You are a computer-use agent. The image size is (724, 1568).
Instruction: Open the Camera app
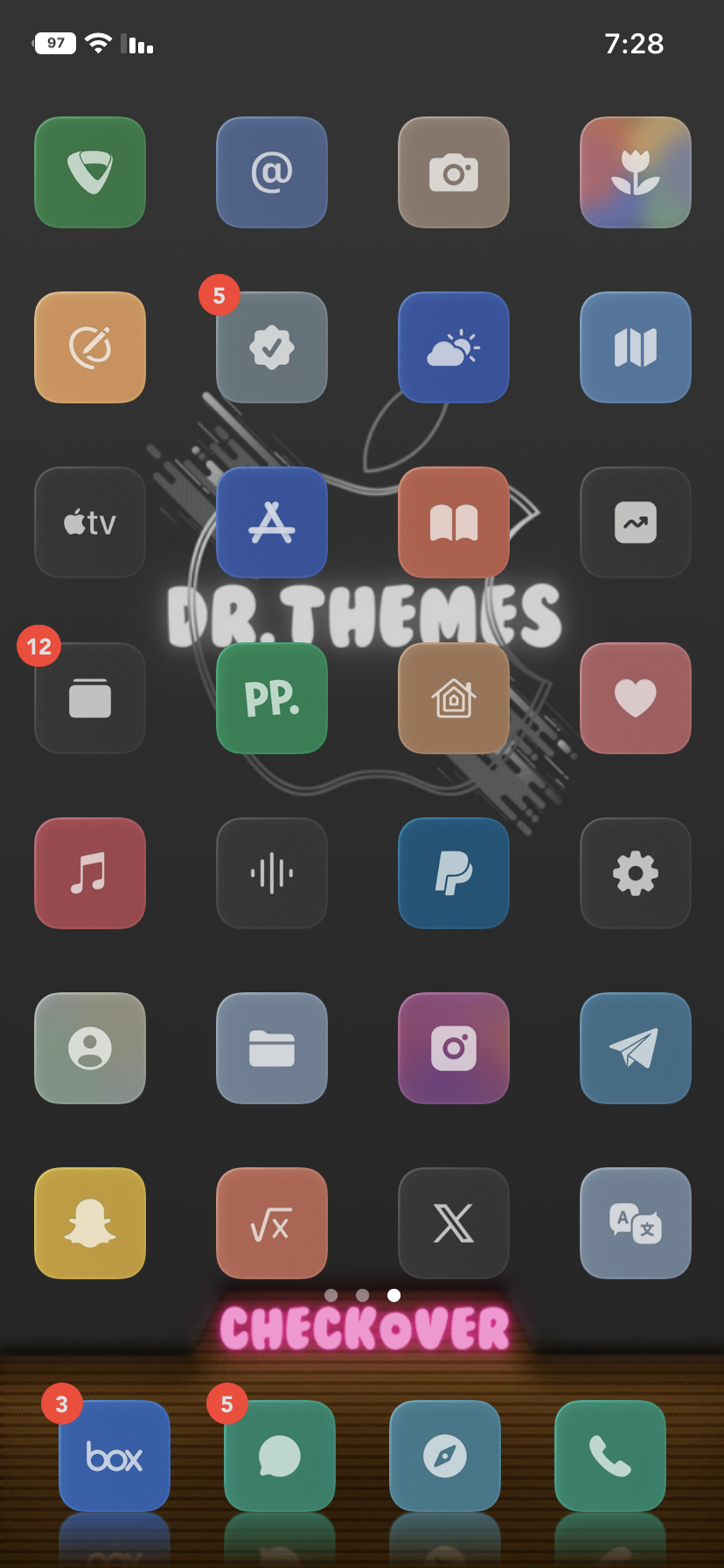[454, 172]
